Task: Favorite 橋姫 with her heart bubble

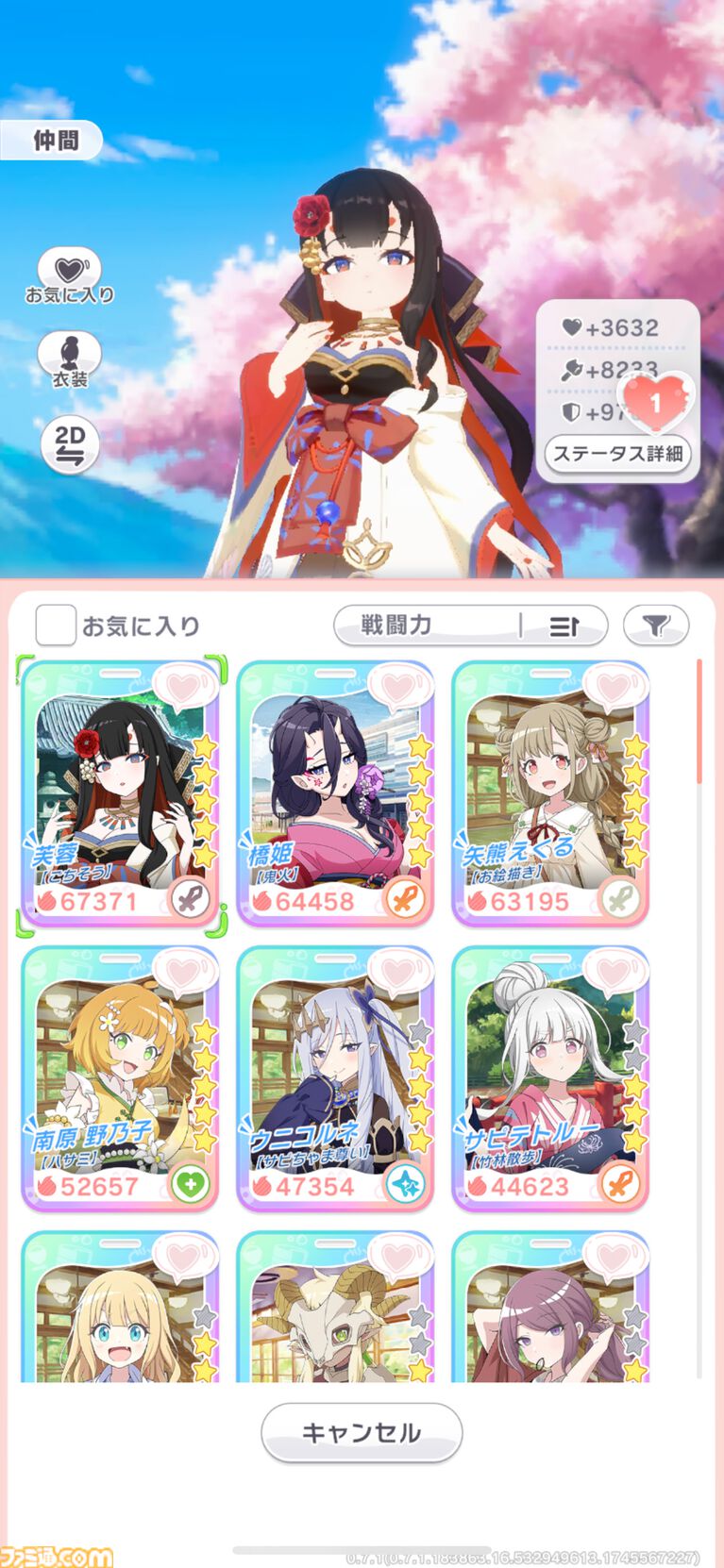Action: 399,686
